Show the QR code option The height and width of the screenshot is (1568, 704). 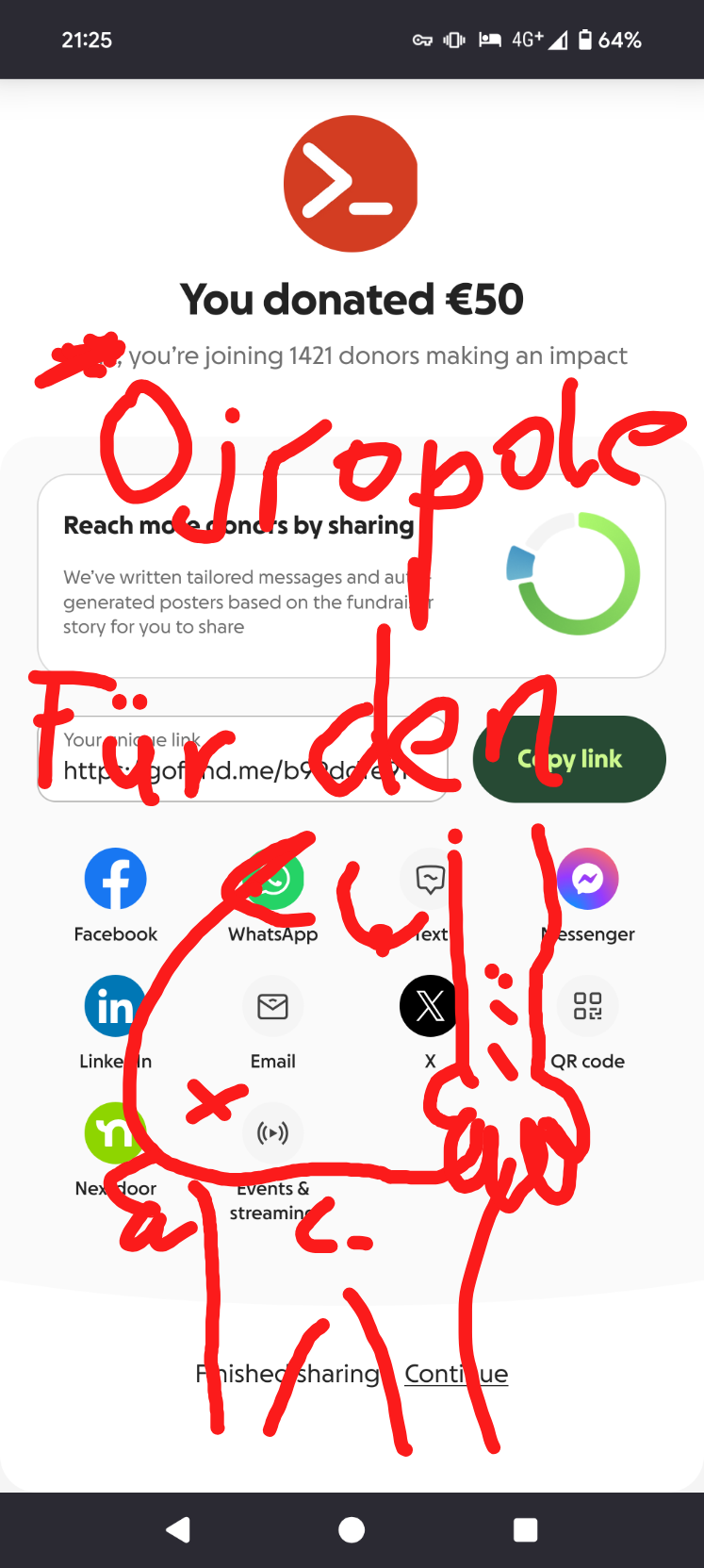point(587,1007)
